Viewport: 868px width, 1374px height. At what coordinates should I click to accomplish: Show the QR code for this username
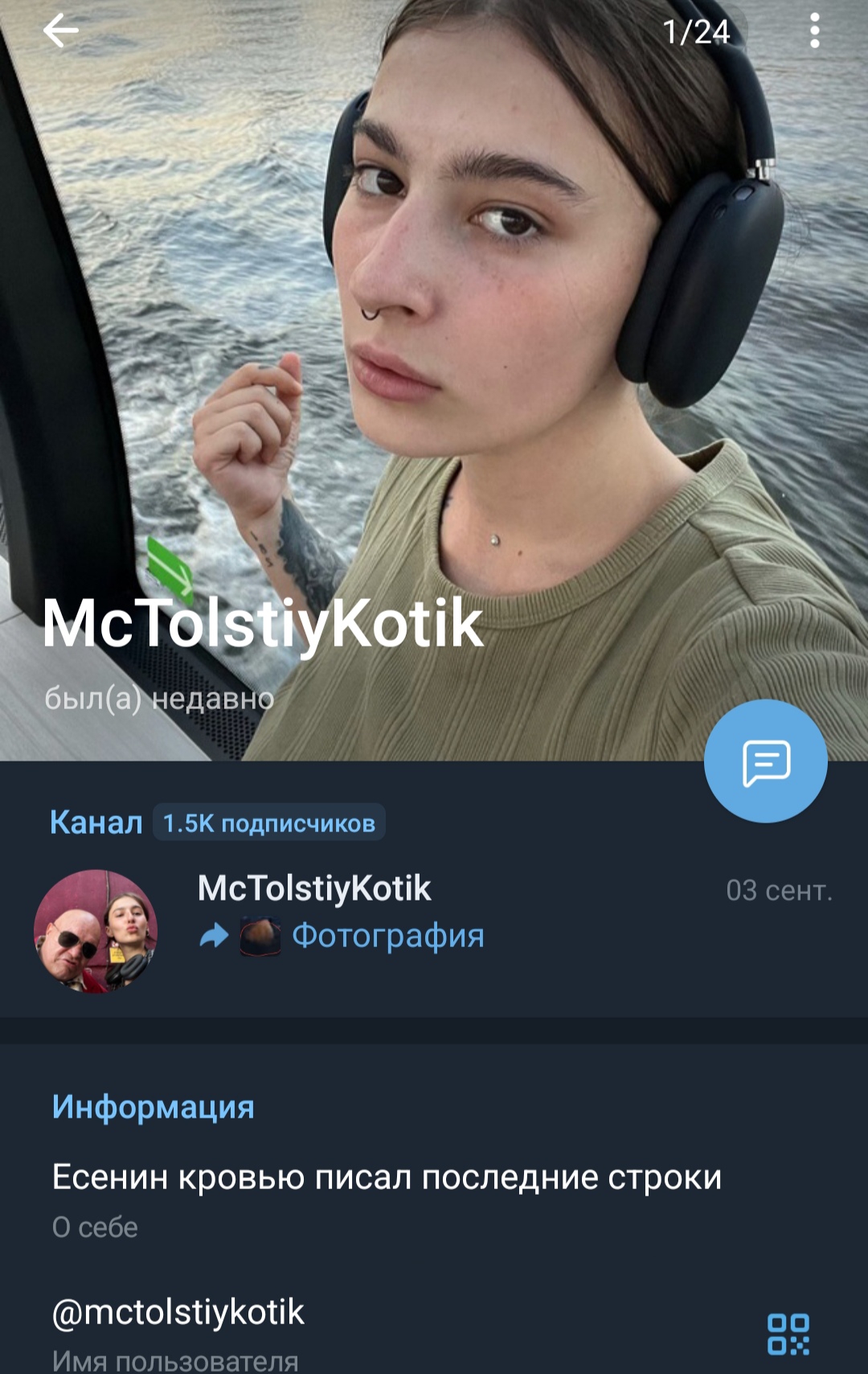(x=788, y=1334)
